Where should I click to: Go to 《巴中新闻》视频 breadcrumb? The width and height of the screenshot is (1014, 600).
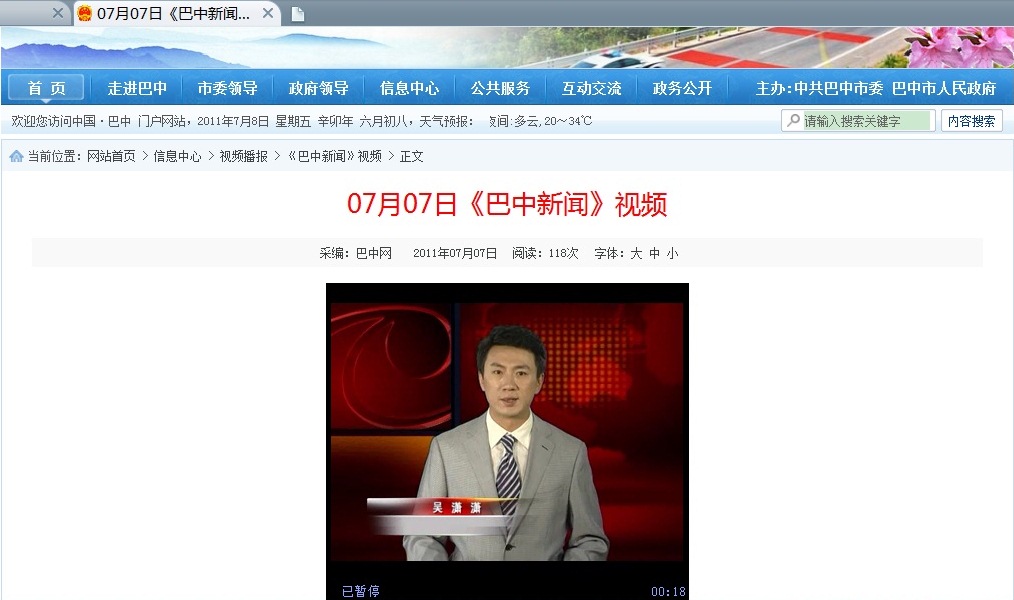pyautogui.click(x=334, y=156)
